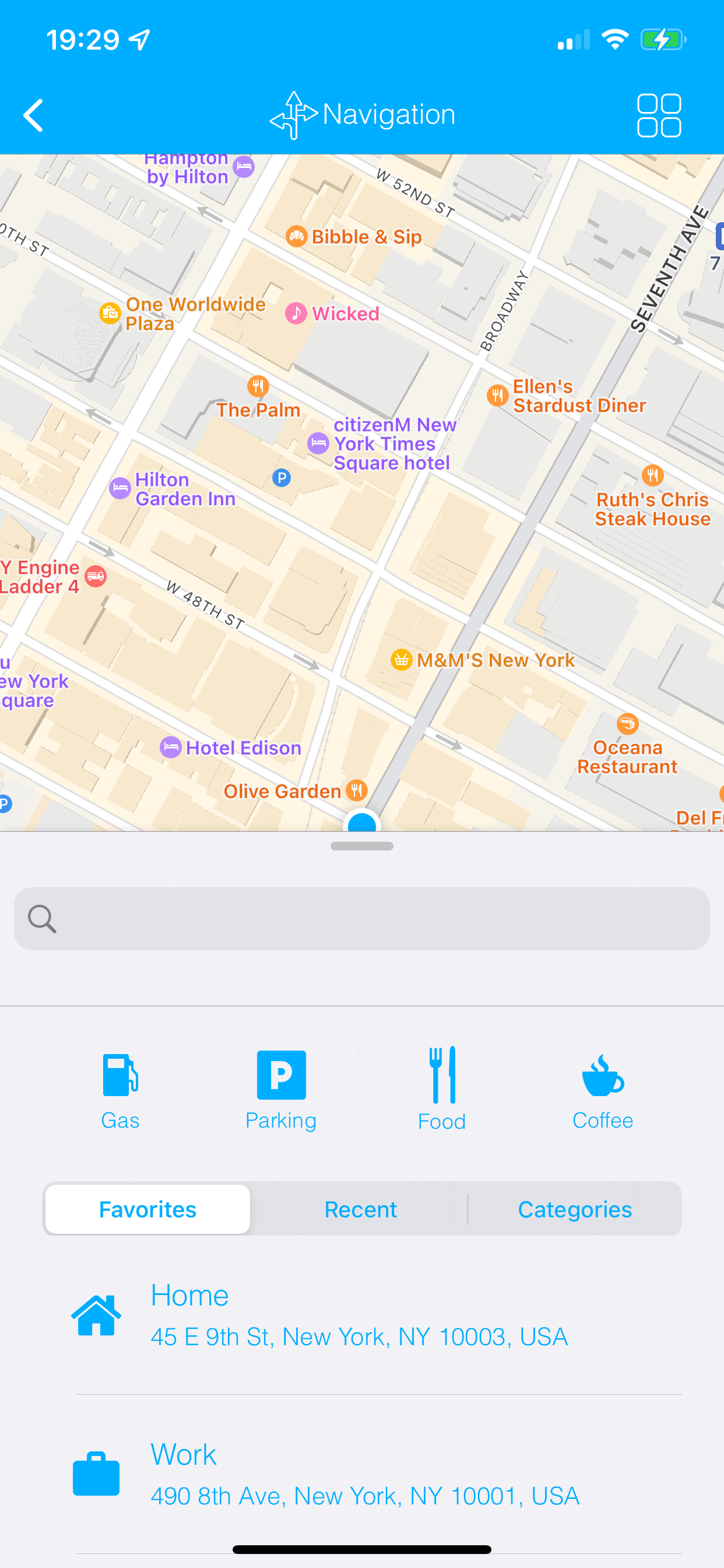724x1568 pixels.
Task: Find nearby Gas stations
Action: (121, 1093)
